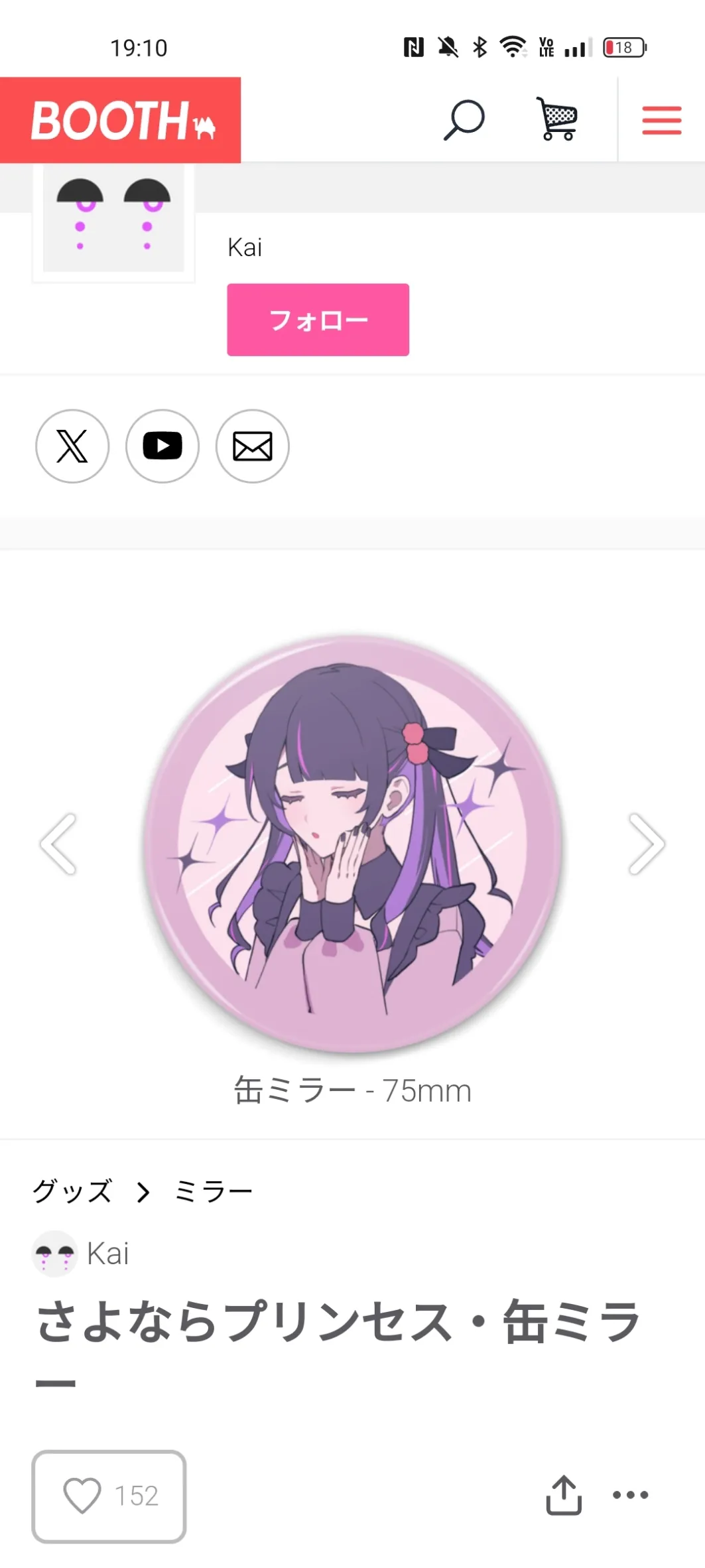Go to the BOOTH home page
The width and height of the screenshot is (705, 1568).
(x=121, y=120)
